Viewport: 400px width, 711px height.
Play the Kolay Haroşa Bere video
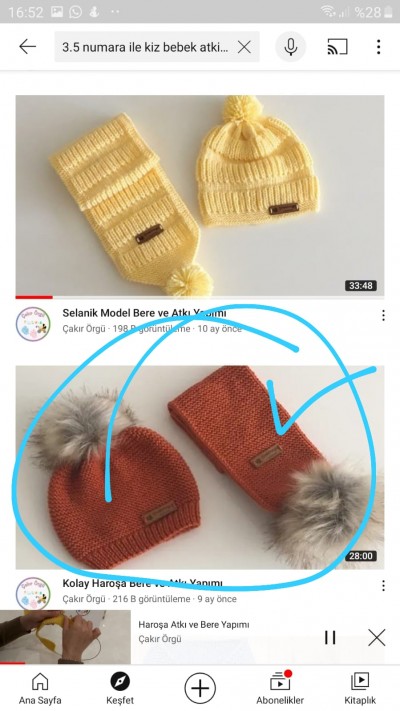click(200, 467)
